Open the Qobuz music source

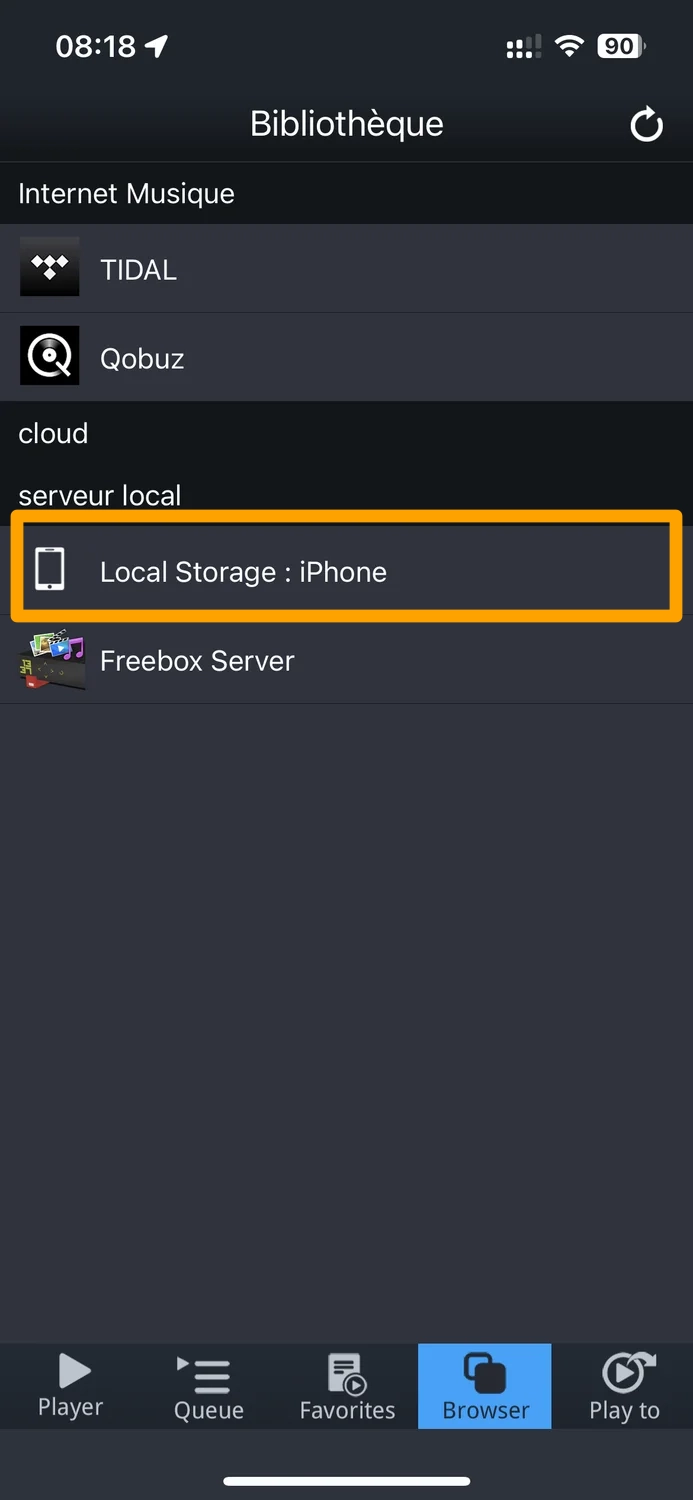point(346,357)
